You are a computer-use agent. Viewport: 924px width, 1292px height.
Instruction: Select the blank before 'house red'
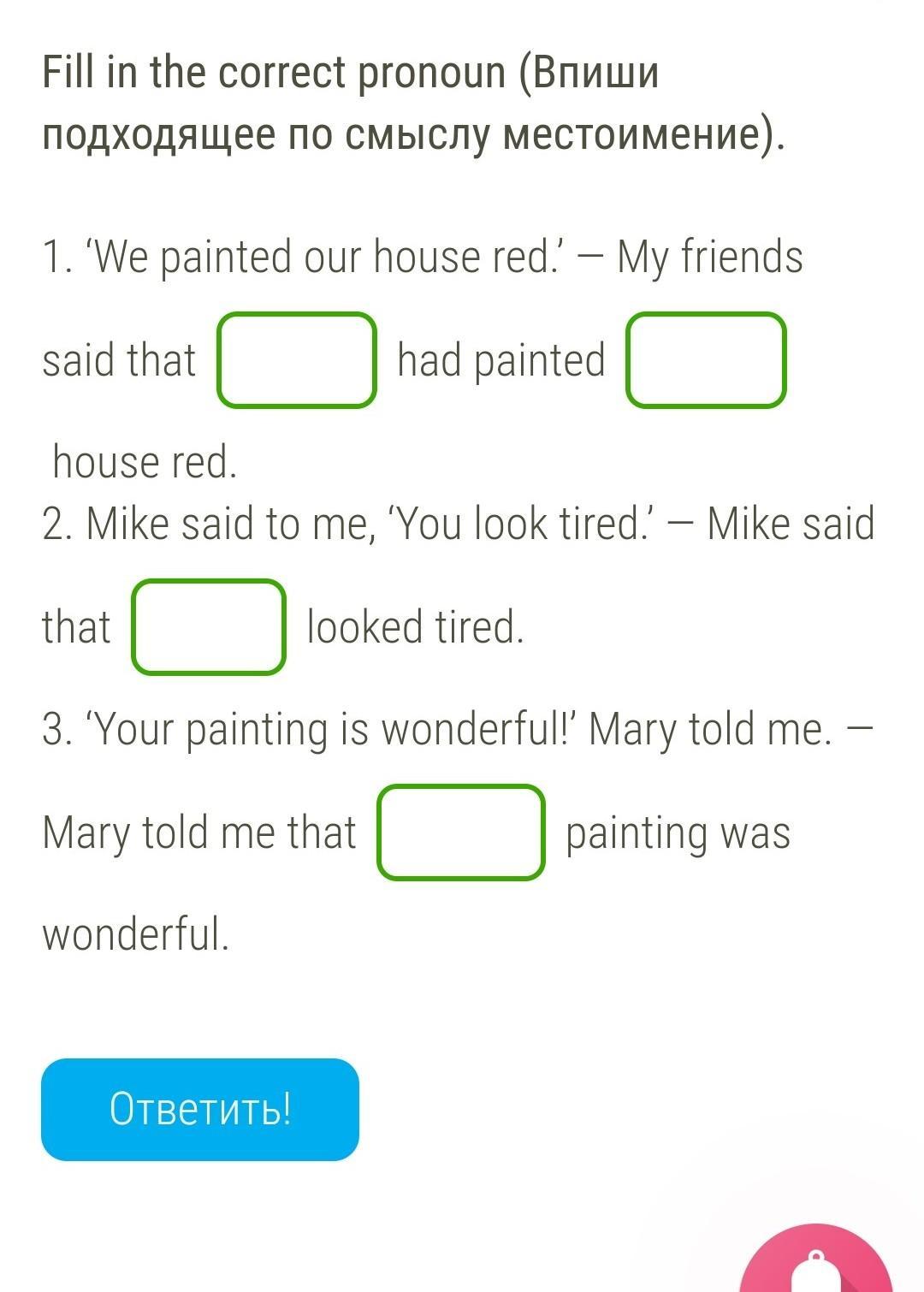(x=706, y=360)
